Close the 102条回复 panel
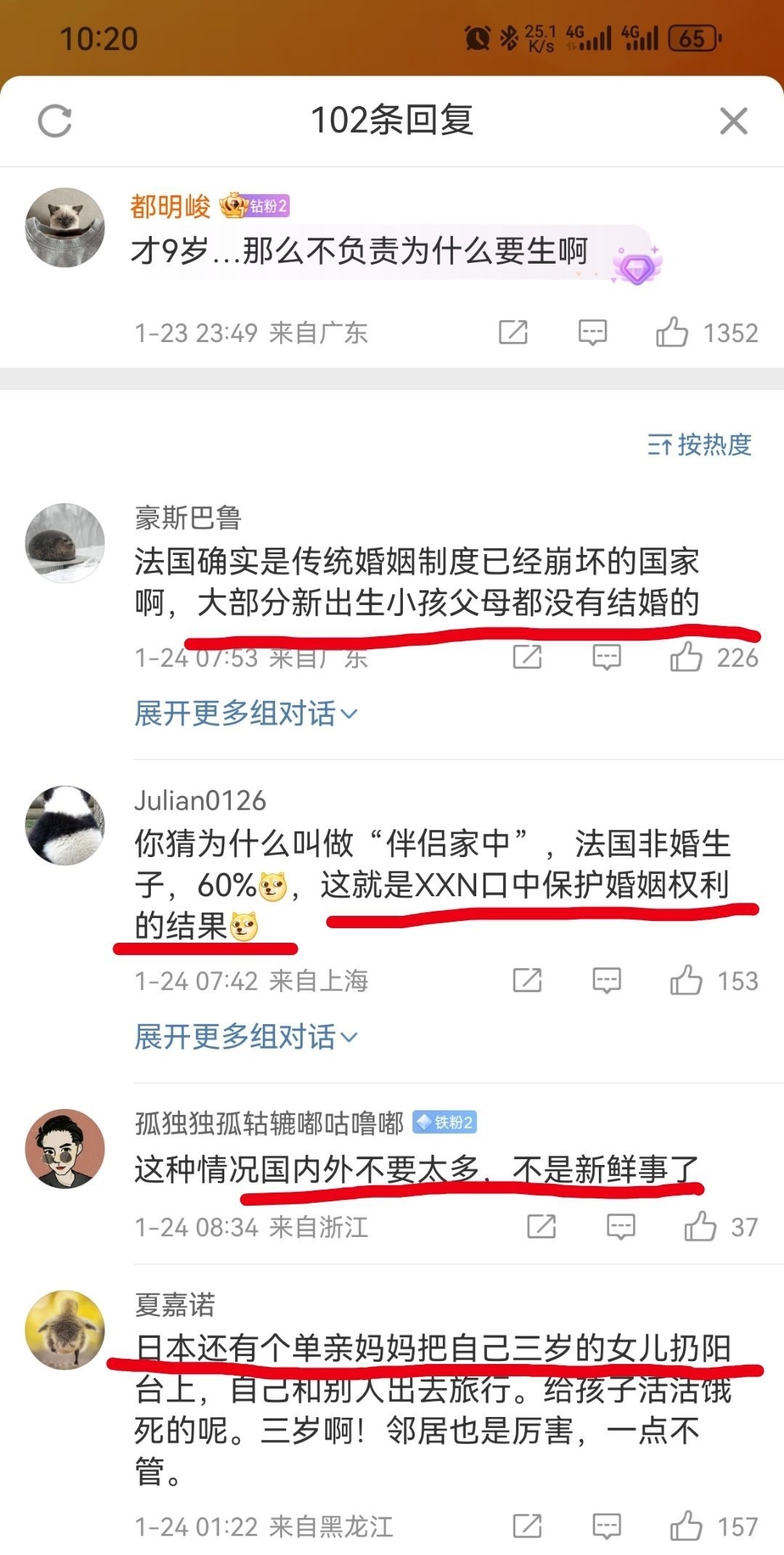The width and height of the screenshot is (784, 1555). coord(733,121)
